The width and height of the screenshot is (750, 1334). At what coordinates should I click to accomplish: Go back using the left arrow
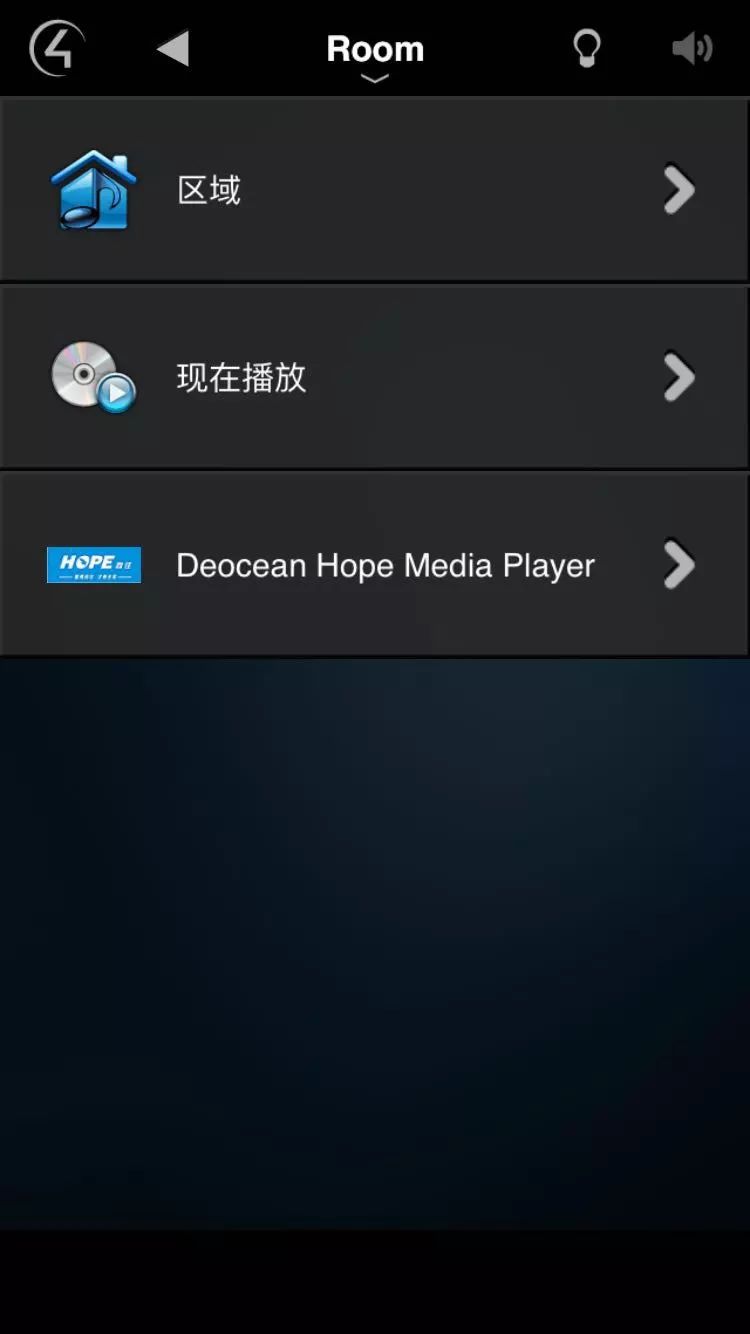pyautogui.click(x=174, y=48)
